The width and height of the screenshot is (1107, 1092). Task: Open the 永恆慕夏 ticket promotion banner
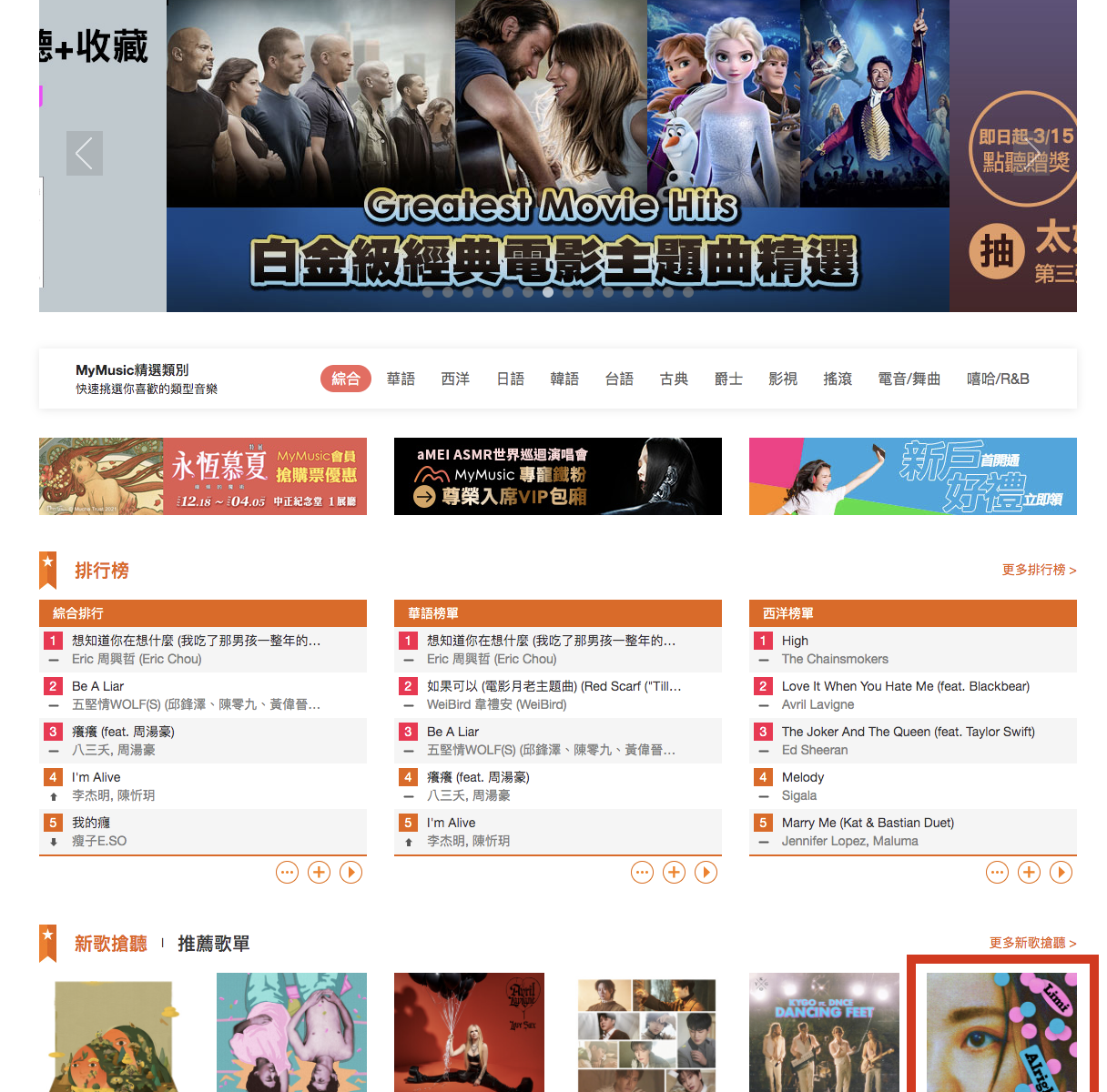[203, 476]
